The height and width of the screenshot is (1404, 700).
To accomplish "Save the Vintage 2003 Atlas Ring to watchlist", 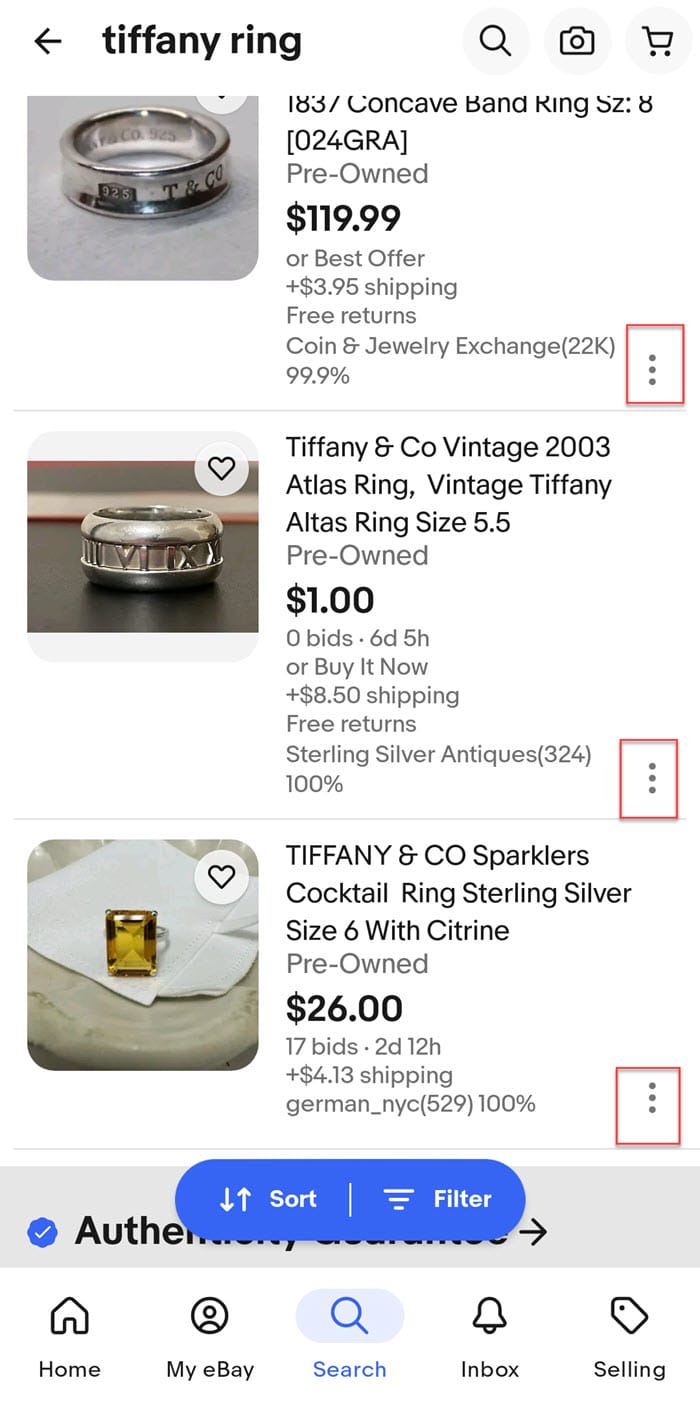I will (221, 468).
